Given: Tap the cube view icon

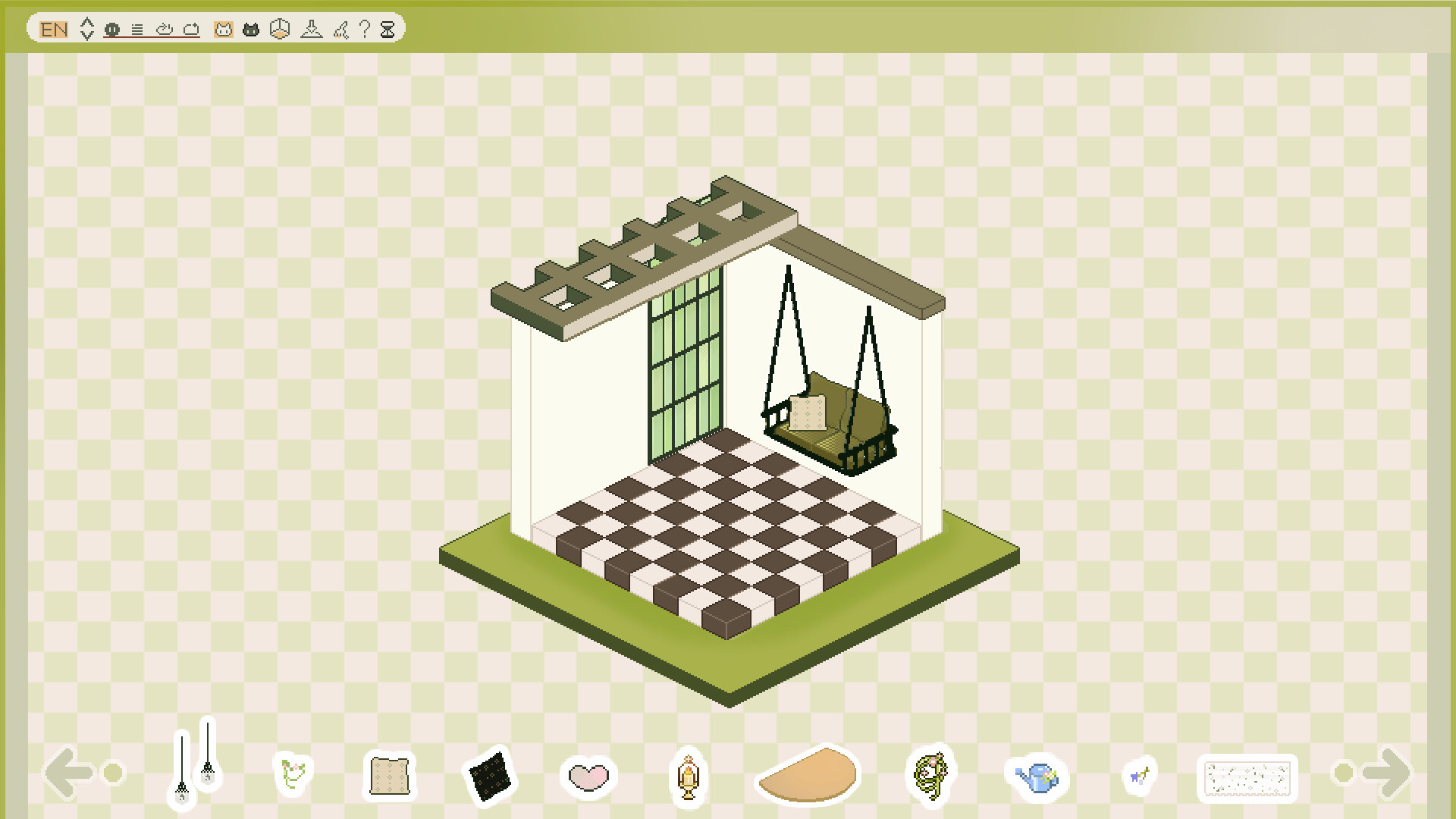Looking at the screenshot, I should [x=280, y=30].
